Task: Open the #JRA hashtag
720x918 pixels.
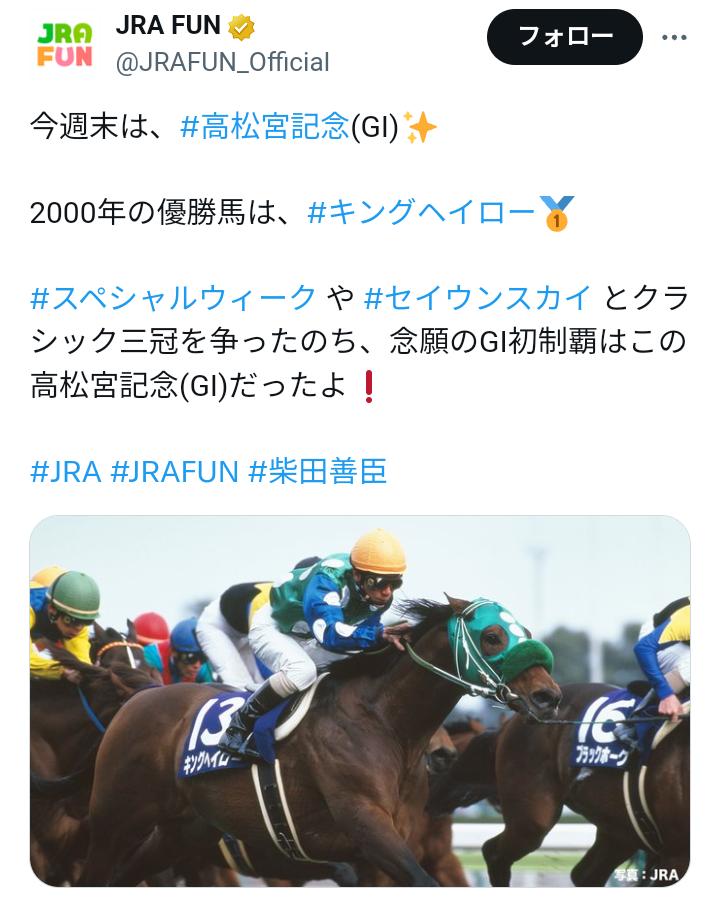Action: 65,471
